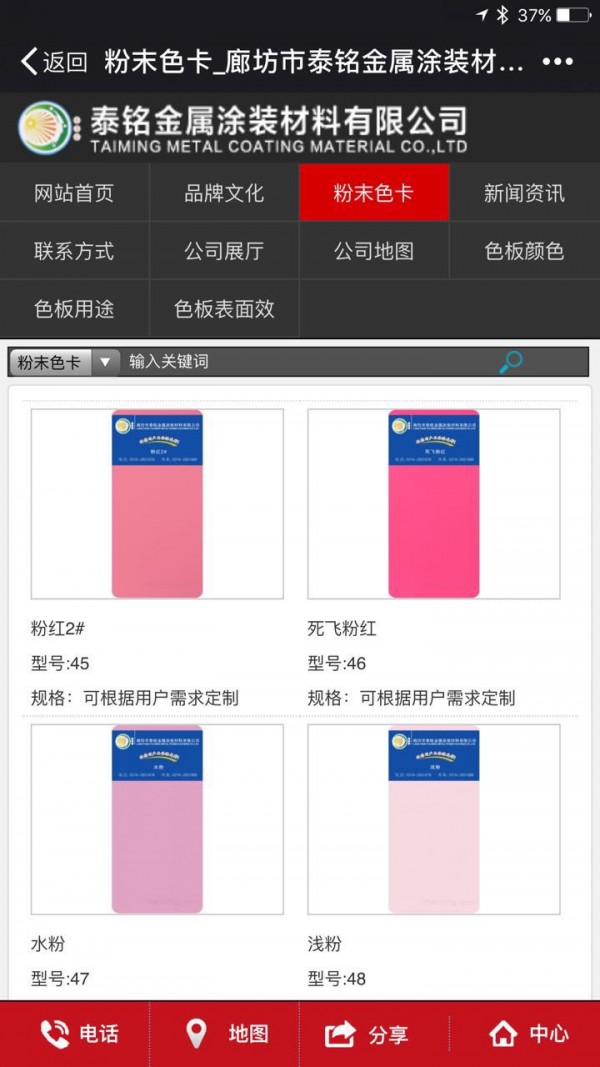Tap the magnifier search icon
The height and width of the screenshot is (1067, 600).
tap(511, 362)
